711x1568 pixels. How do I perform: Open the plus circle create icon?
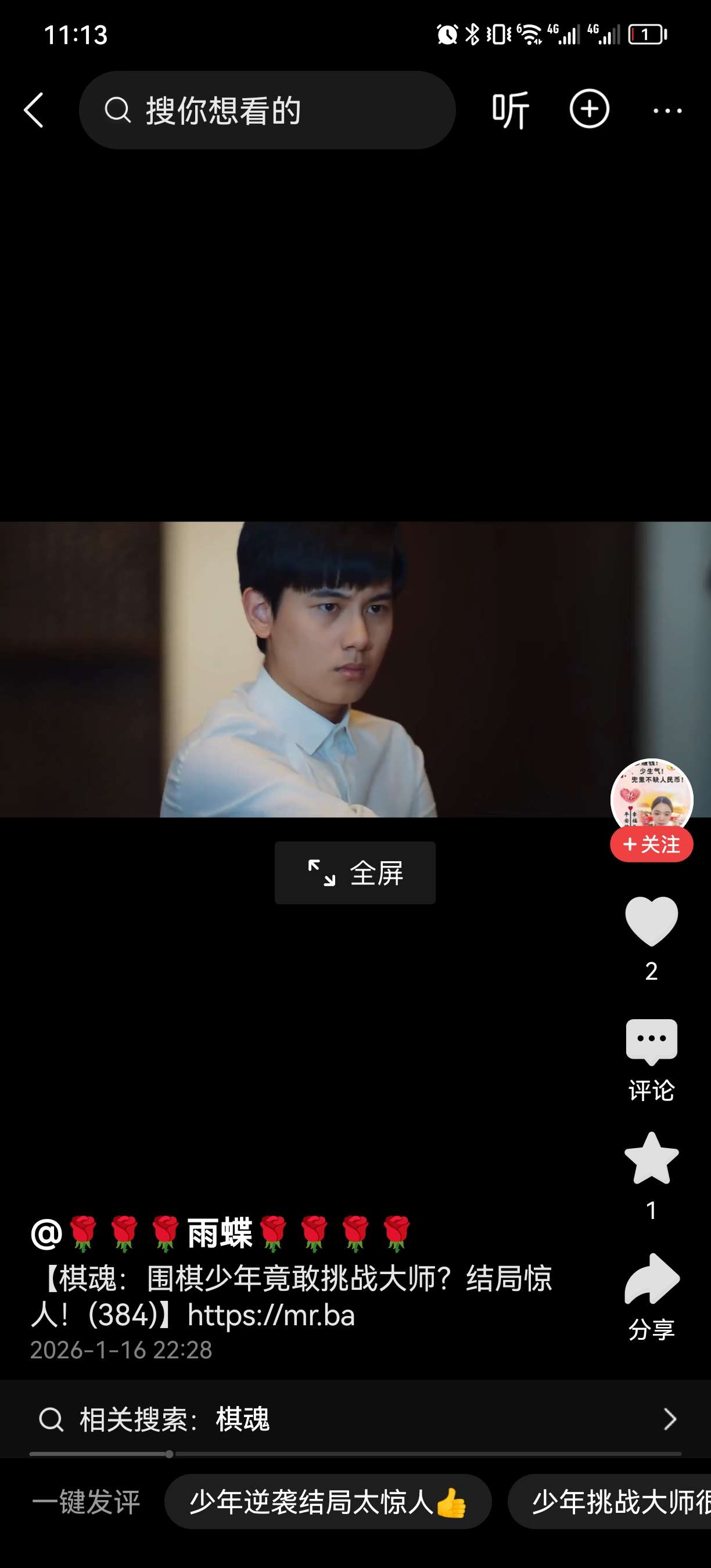click(x=588, y=110)
